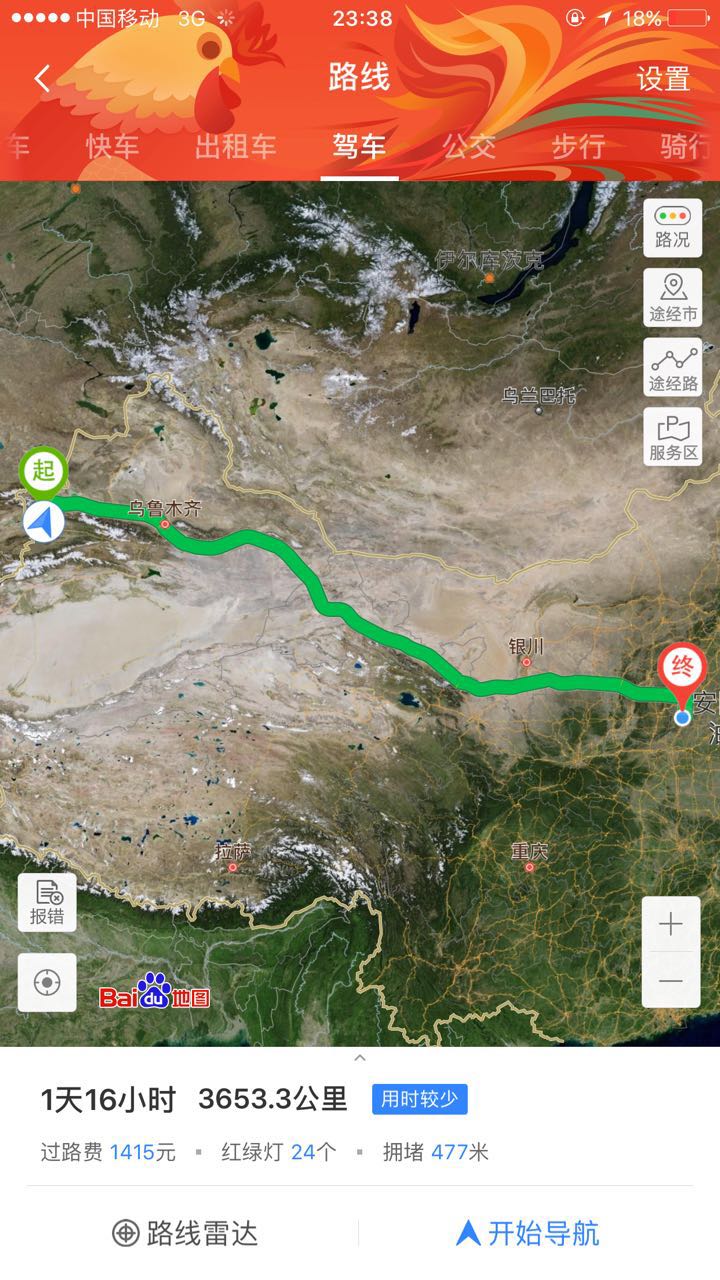Screen dimensions: 720x1280
Task: Switch to the 公交 tab
Action: point(469,147)
